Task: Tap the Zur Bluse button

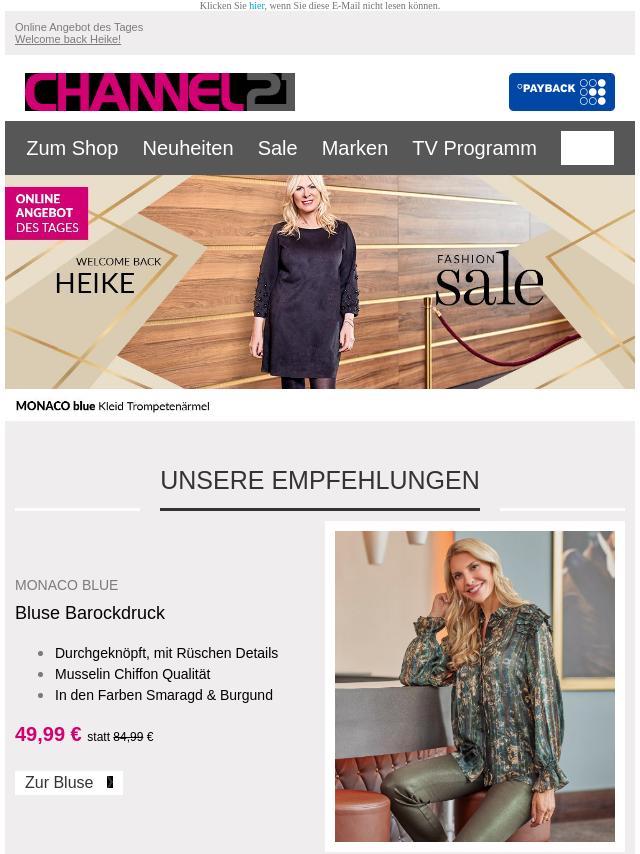Action: (69, 782)
